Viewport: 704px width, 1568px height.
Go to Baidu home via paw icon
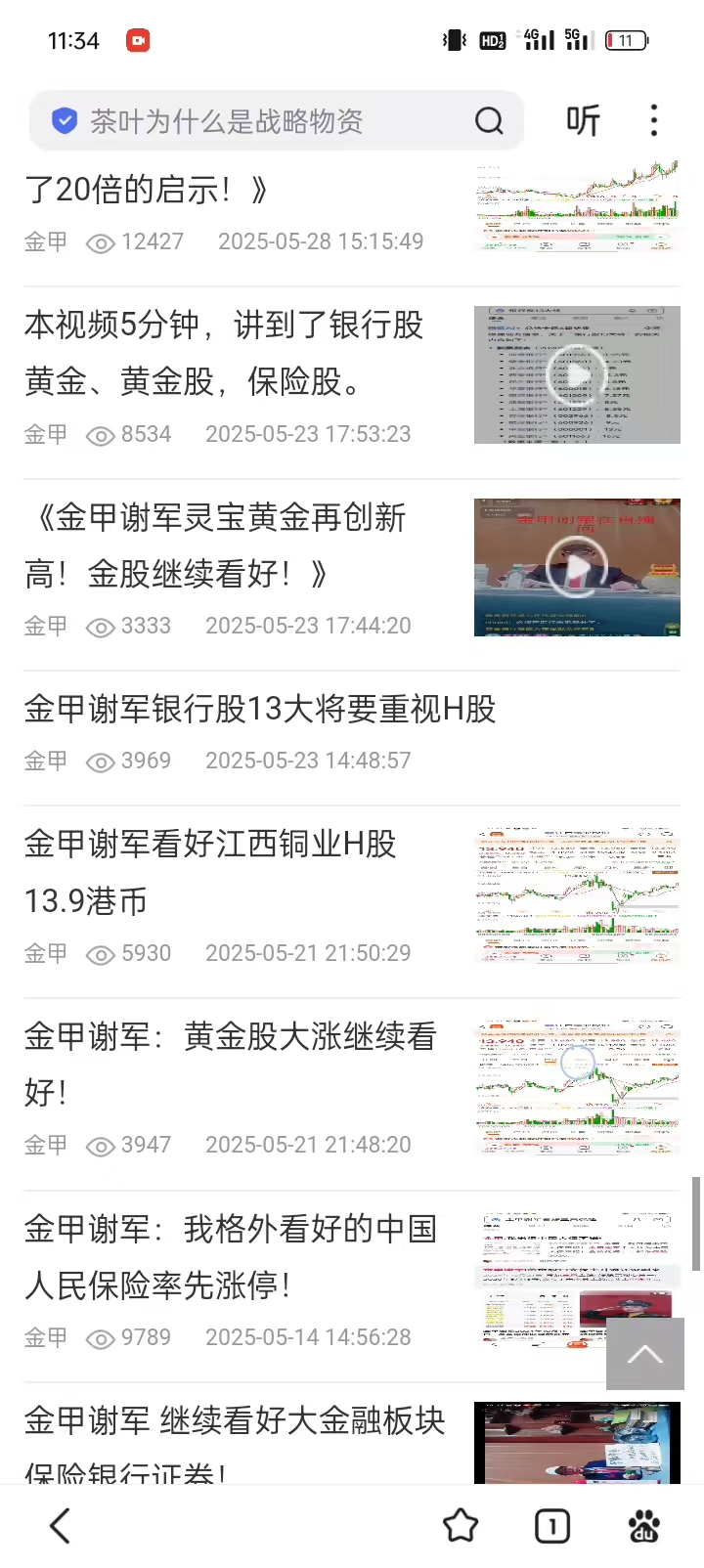(643, 1526)
